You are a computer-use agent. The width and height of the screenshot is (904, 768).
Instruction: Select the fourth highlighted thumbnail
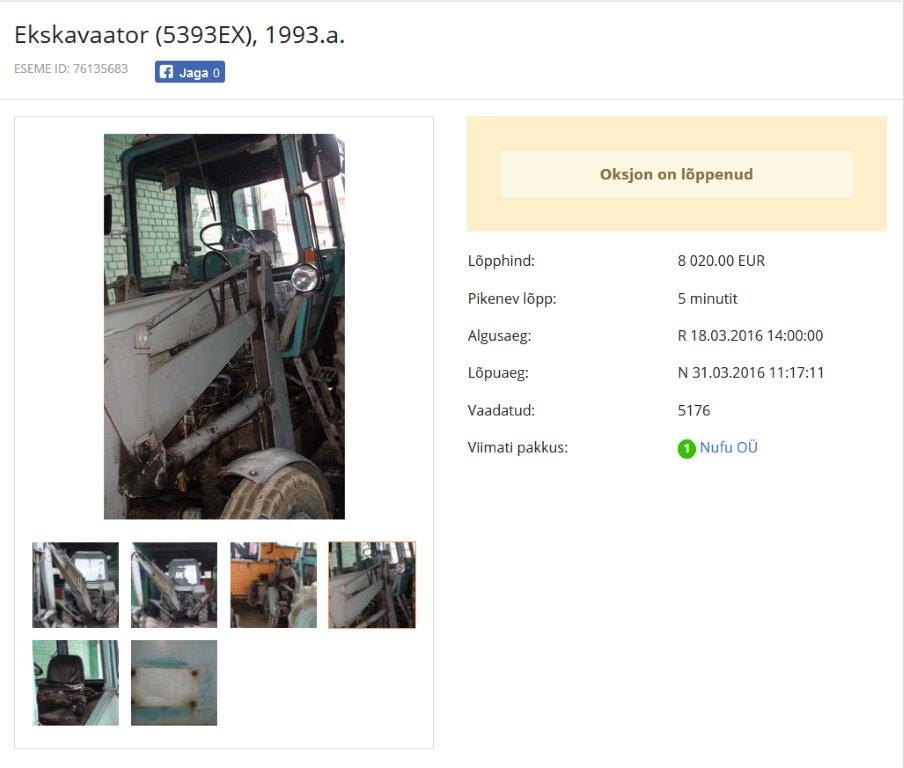point(372,585)
